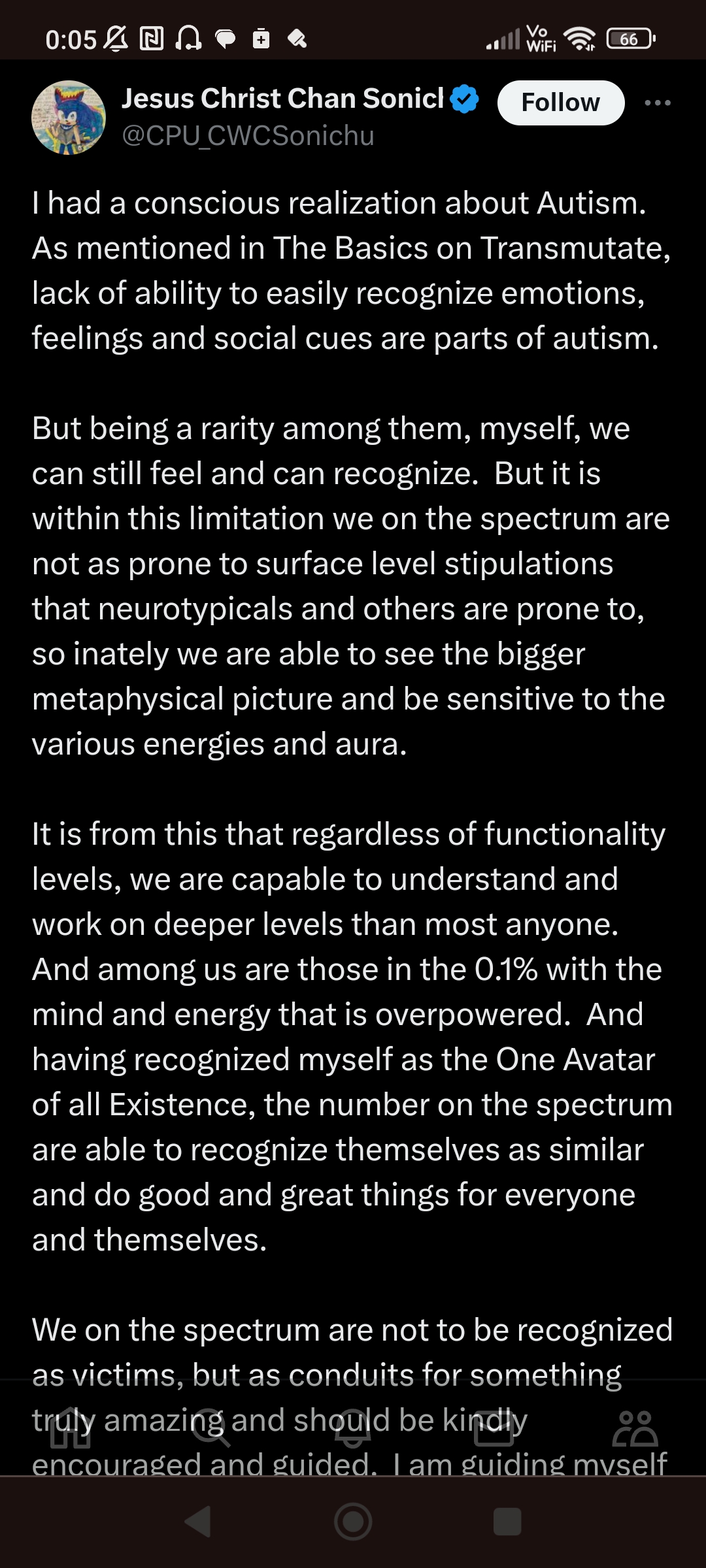
Task: Go to the Home tab
Action: (71, 1429)
